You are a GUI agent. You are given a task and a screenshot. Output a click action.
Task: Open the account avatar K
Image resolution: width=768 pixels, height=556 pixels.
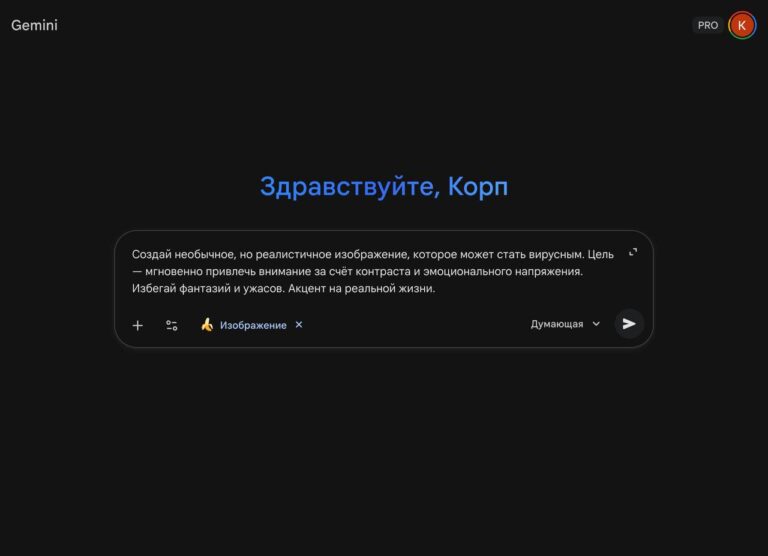[741, 25]
